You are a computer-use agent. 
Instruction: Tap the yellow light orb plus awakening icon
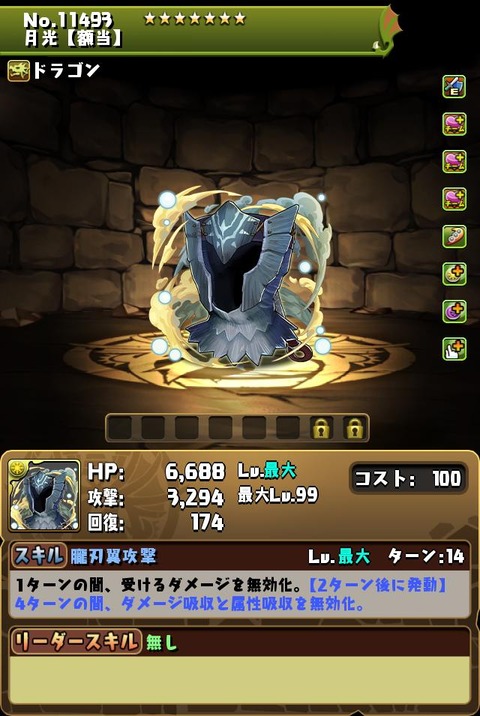(x=454, y=274)
